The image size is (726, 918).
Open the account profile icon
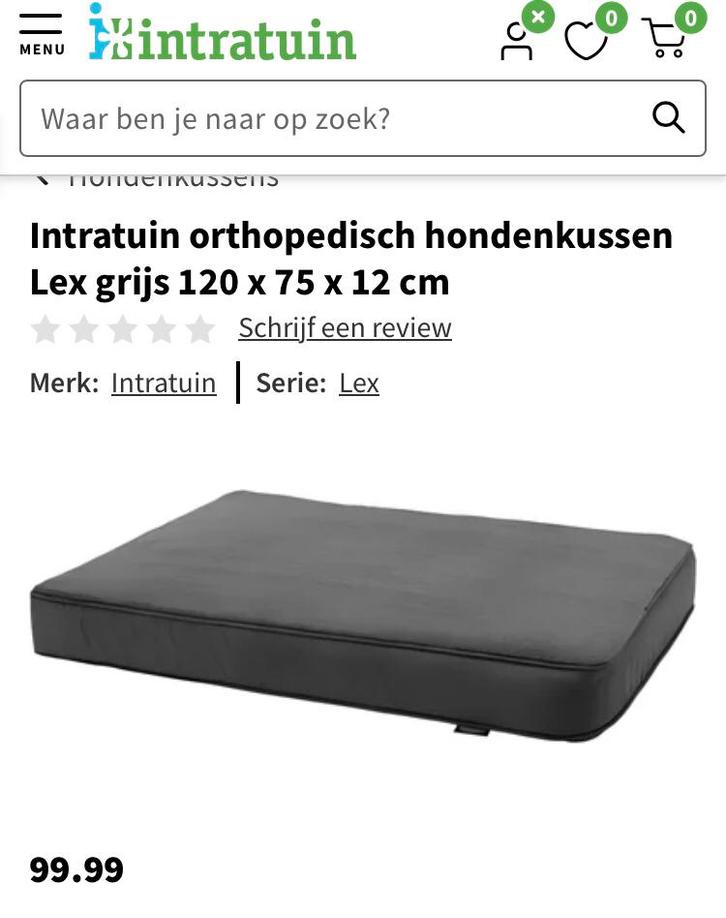click(517, 40)
